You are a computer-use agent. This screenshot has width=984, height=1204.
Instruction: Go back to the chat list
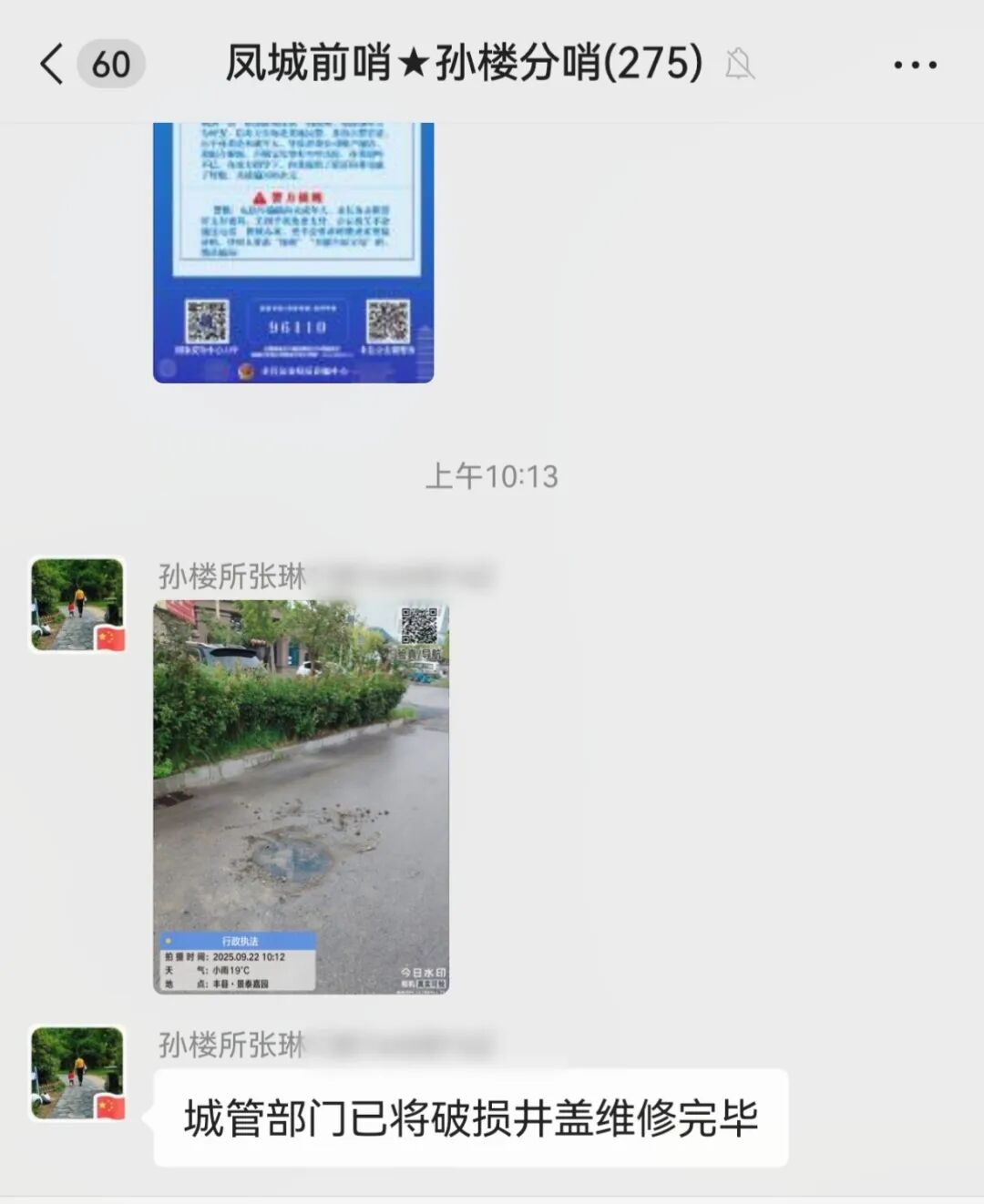(53, 64)
